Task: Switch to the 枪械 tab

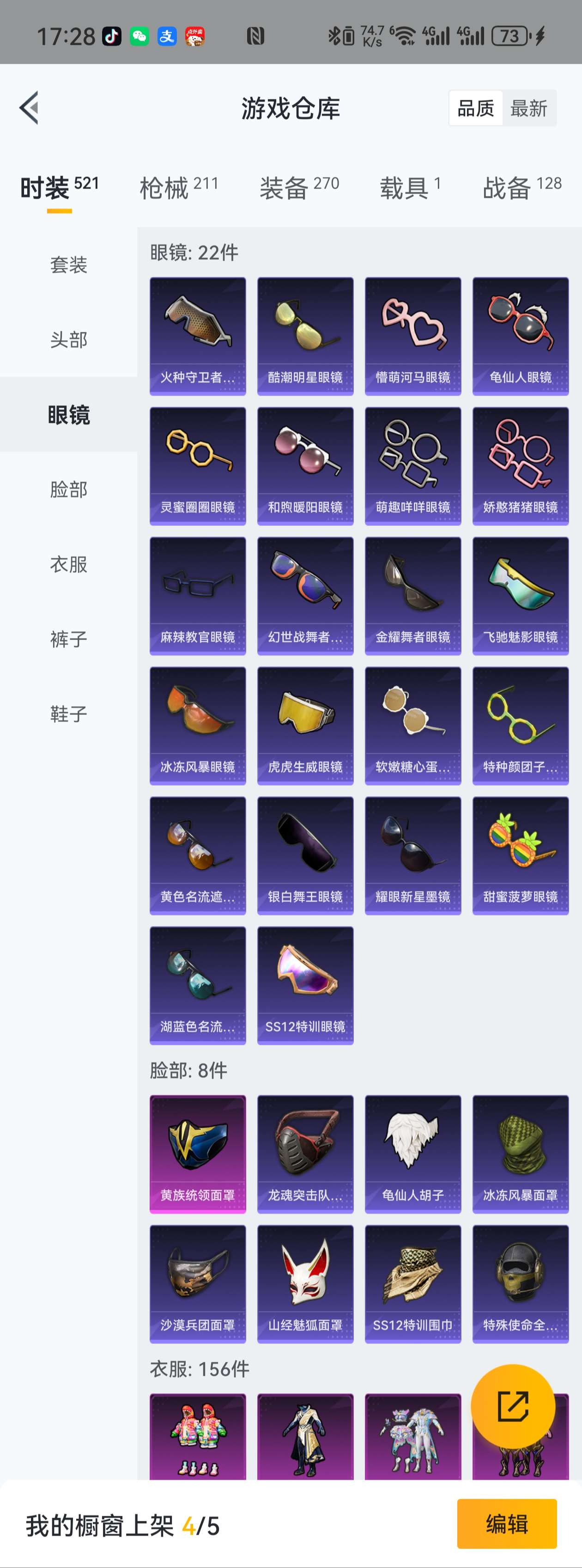Action: click(178, 187)
